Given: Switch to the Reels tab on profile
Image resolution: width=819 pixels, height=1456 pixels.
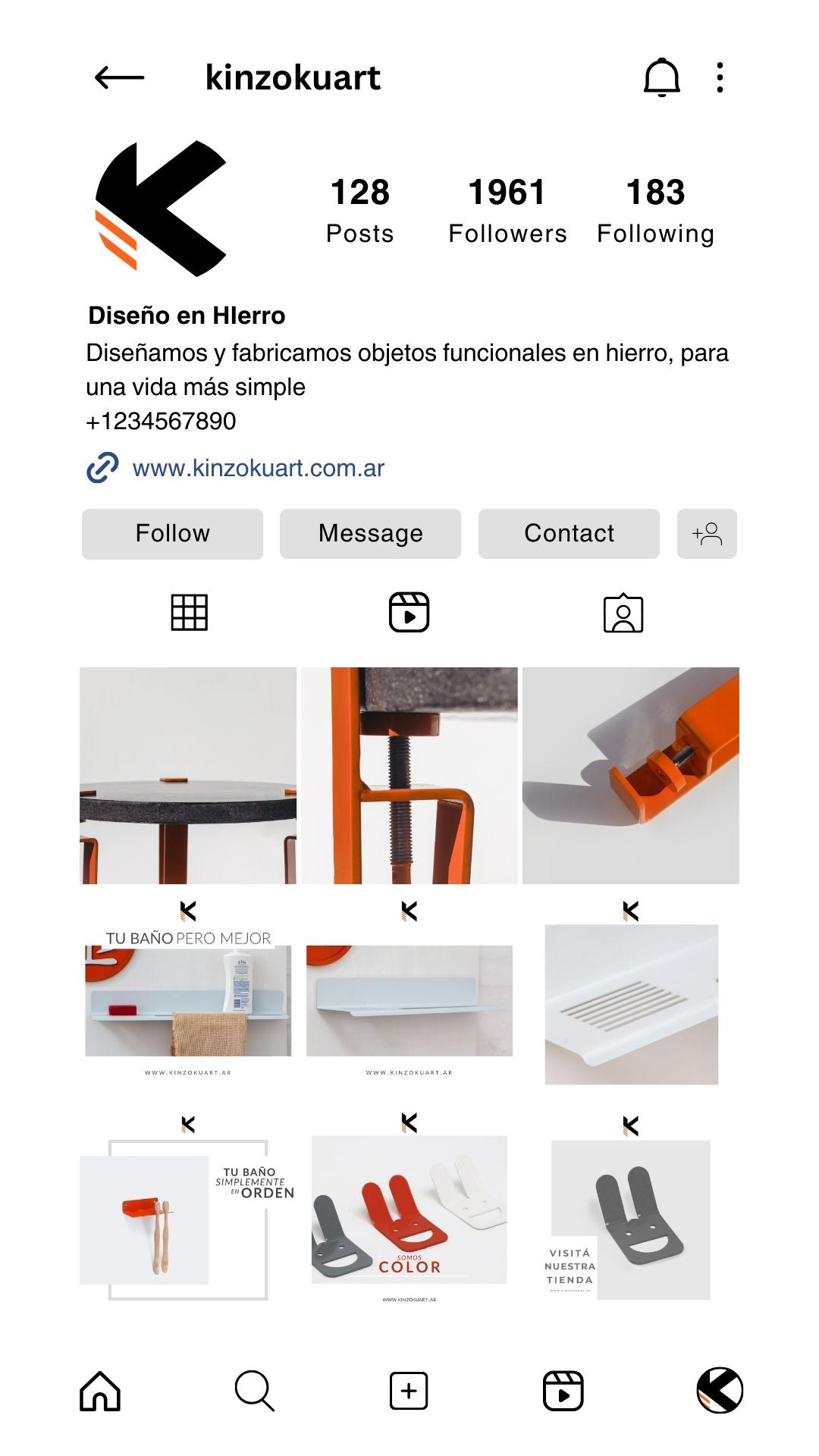Looking at the screenshot, I should tap(409, 613).
